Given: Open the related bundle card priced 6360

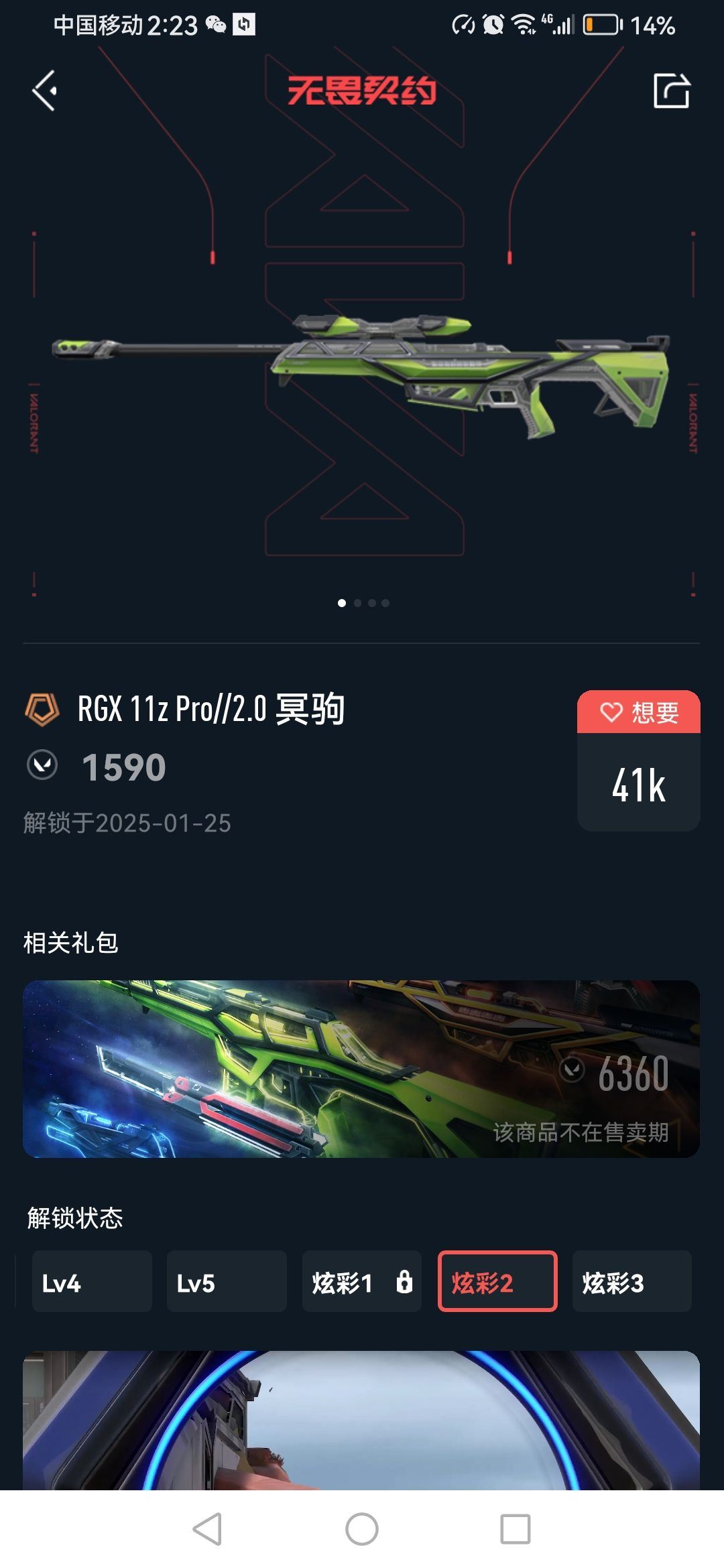Looking at the screenshot, I should [361, 1069].
